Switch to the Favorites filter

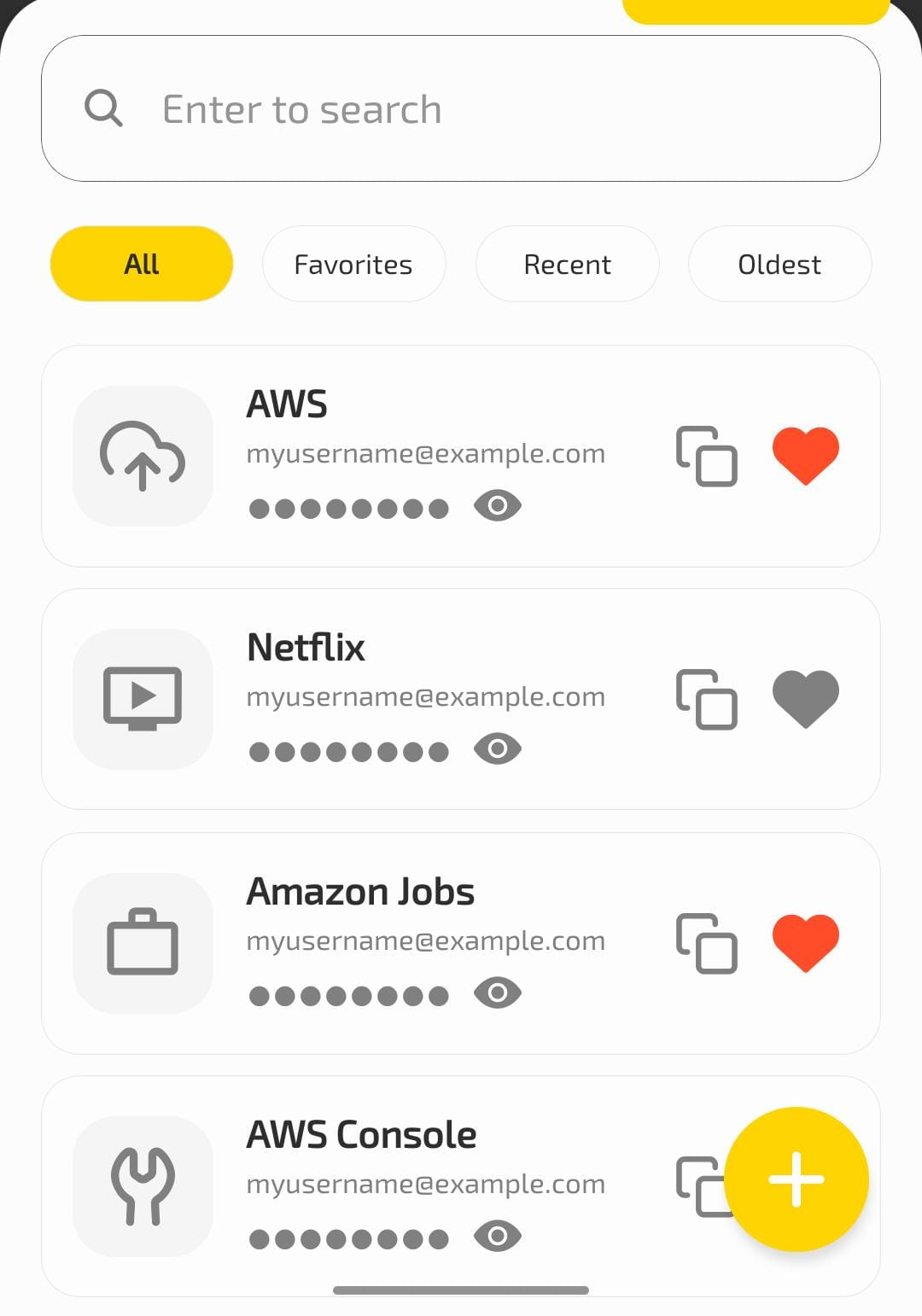pos(353,264)
